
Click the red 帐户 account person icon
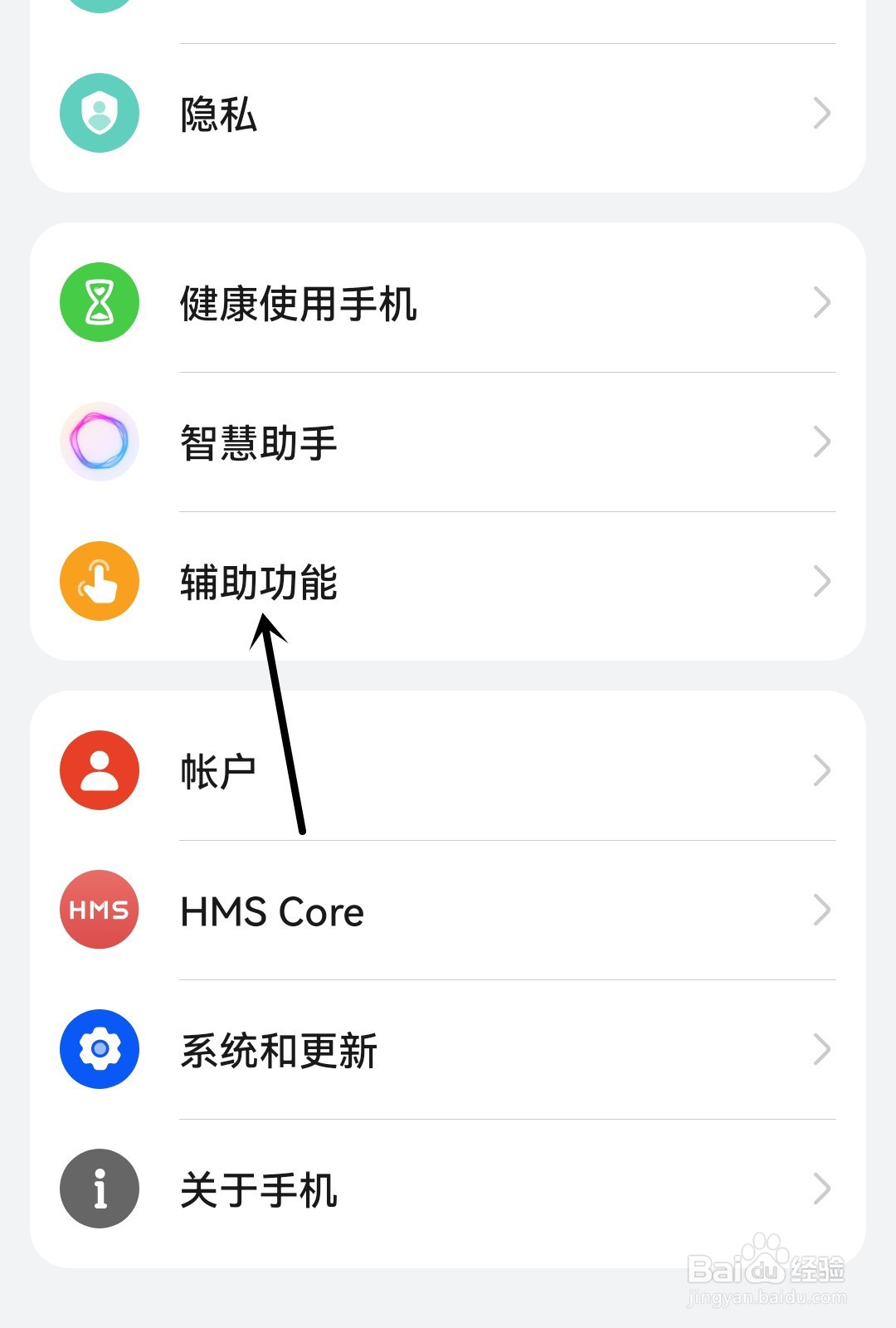pos(99,770)
